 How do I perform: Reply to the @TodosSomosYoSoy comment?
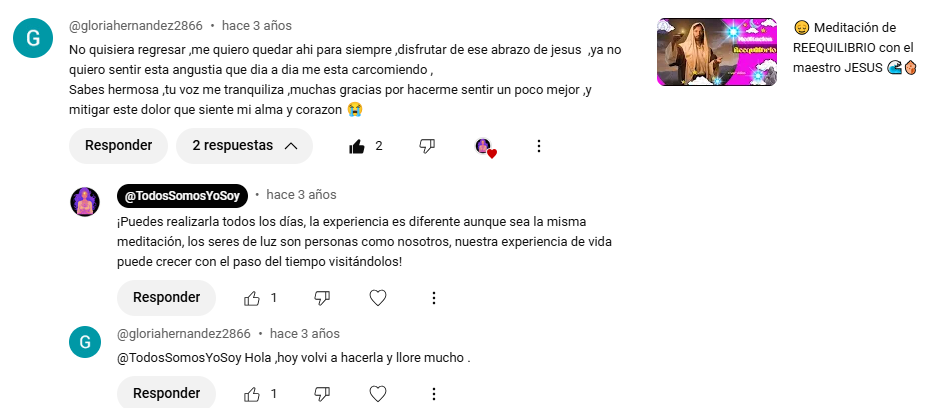click(x=166, y=298)
